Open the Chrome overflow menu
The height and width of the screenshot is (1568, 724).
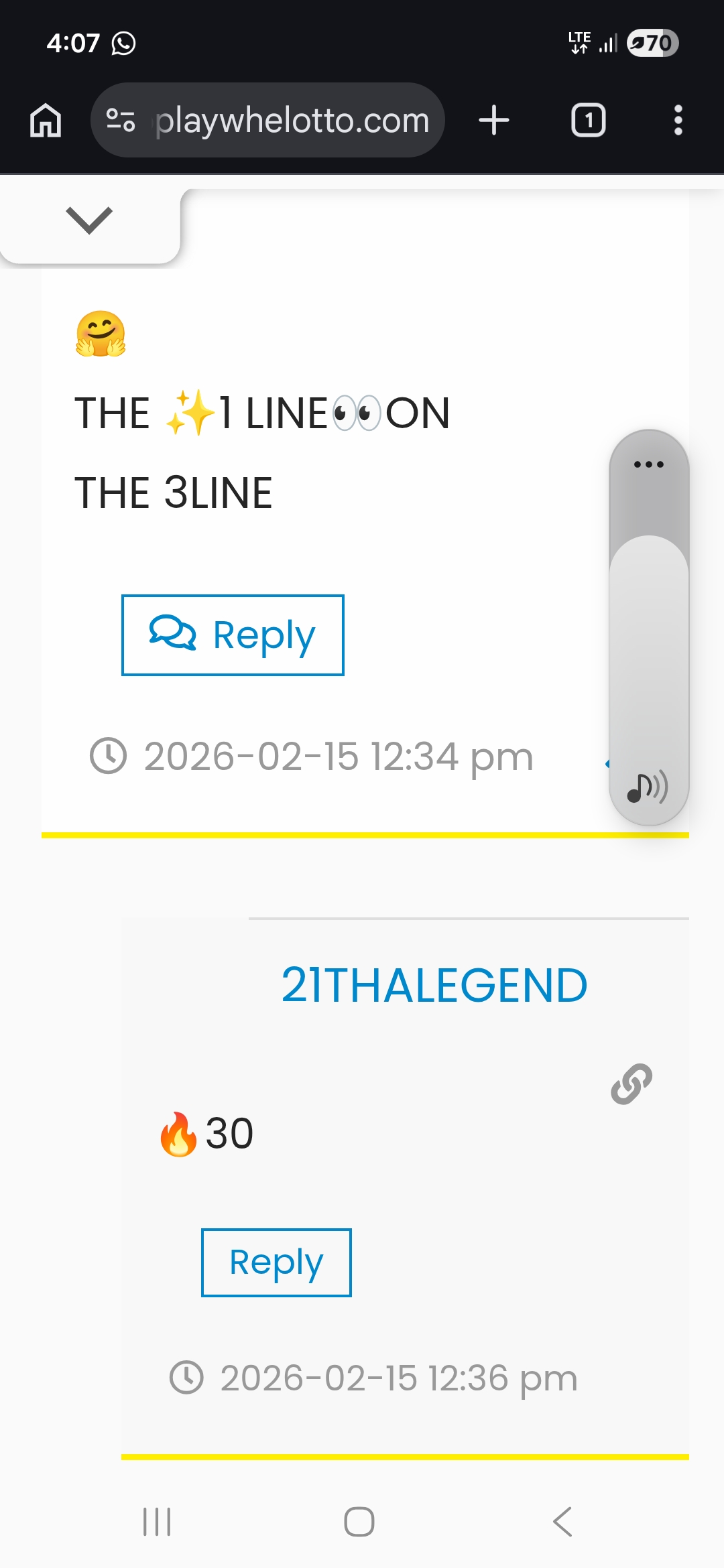[678, 121]
